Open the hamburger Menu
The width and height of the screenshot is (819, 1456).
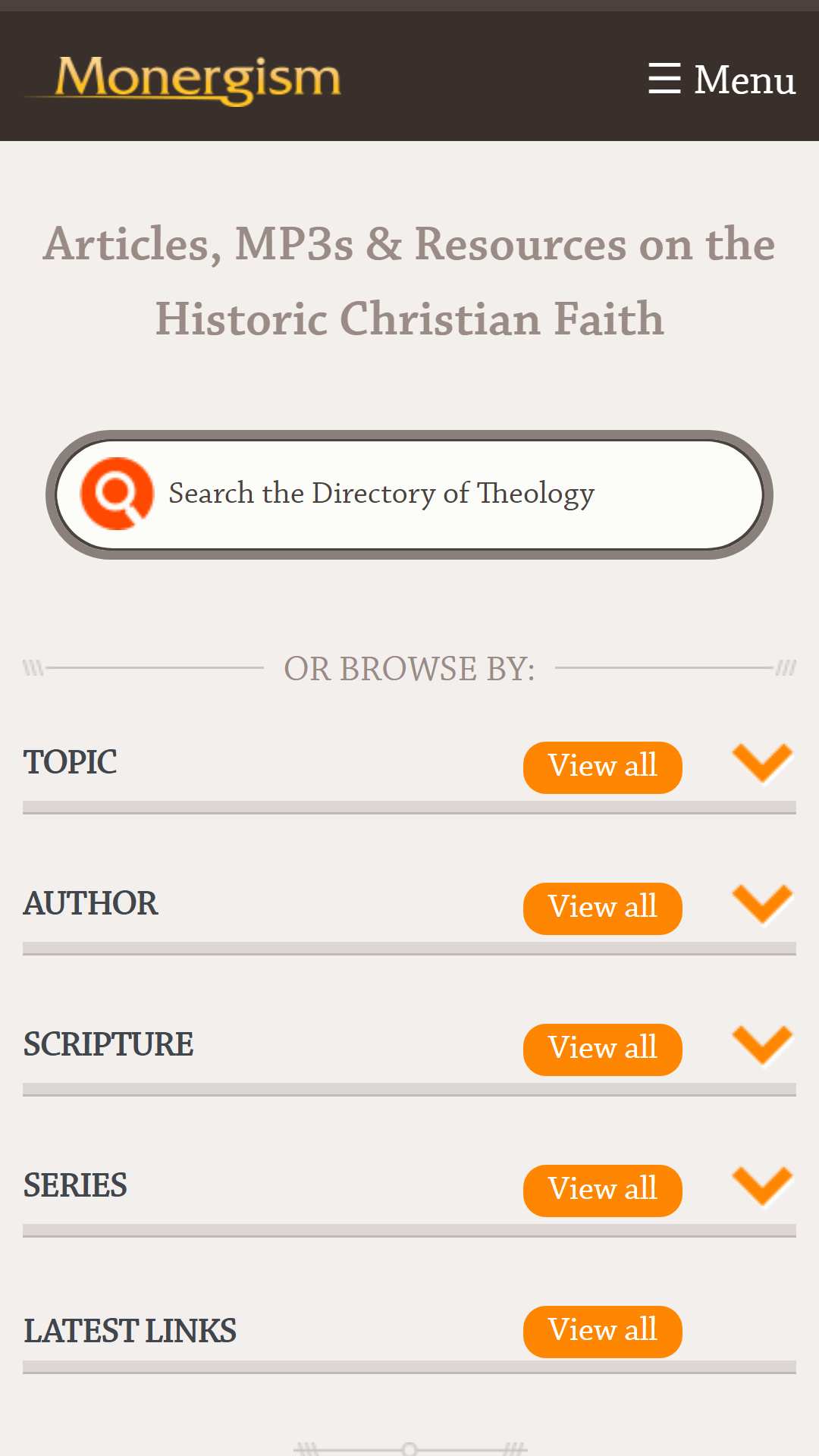tap(722, 80)
